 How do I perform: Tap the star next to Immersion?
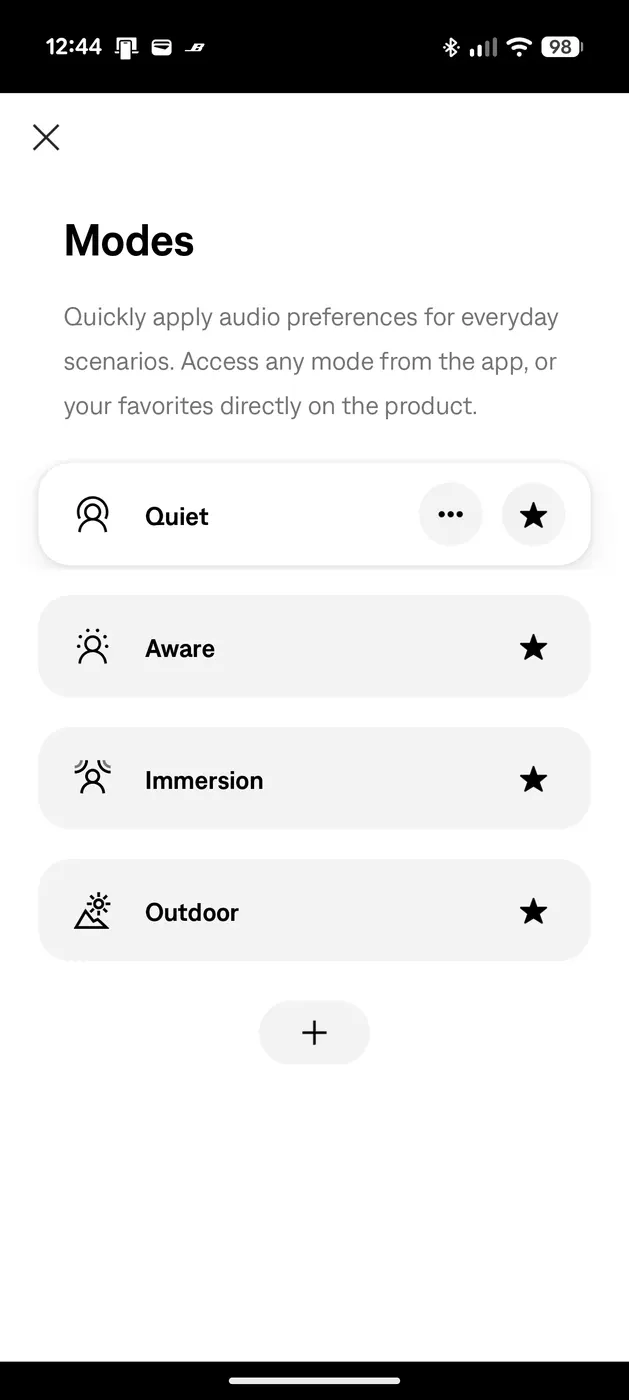click(x=533, y=780)
